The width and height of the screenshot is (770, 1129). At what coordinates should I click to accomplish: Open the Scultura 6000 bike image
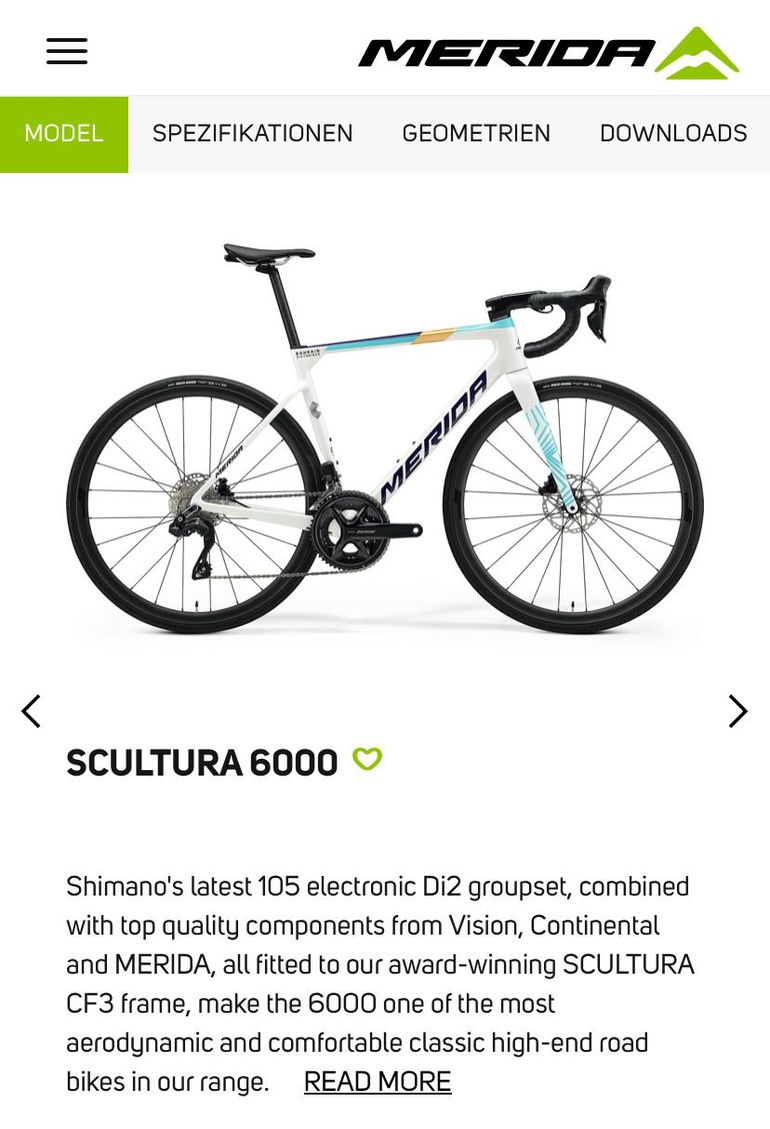tap(385, 440)
